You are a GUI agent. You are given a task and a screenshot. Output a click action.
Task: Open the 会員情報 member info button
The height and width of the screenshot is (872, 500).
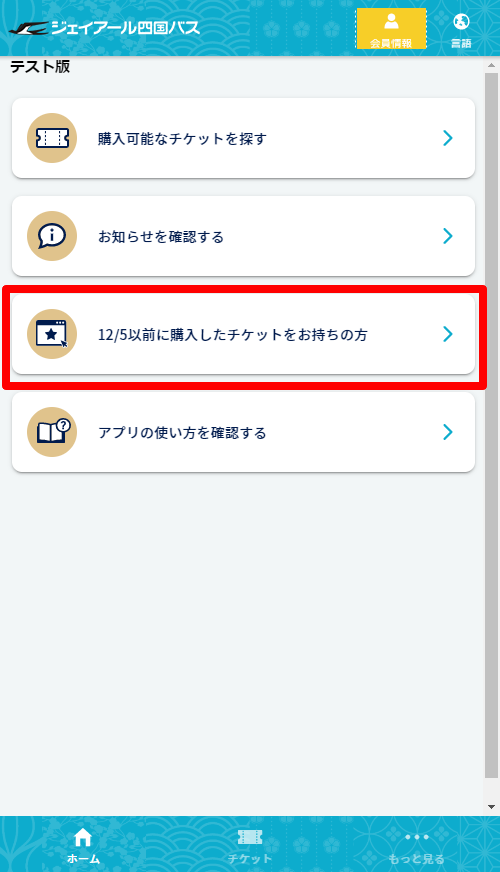click(x=391, y=28)
